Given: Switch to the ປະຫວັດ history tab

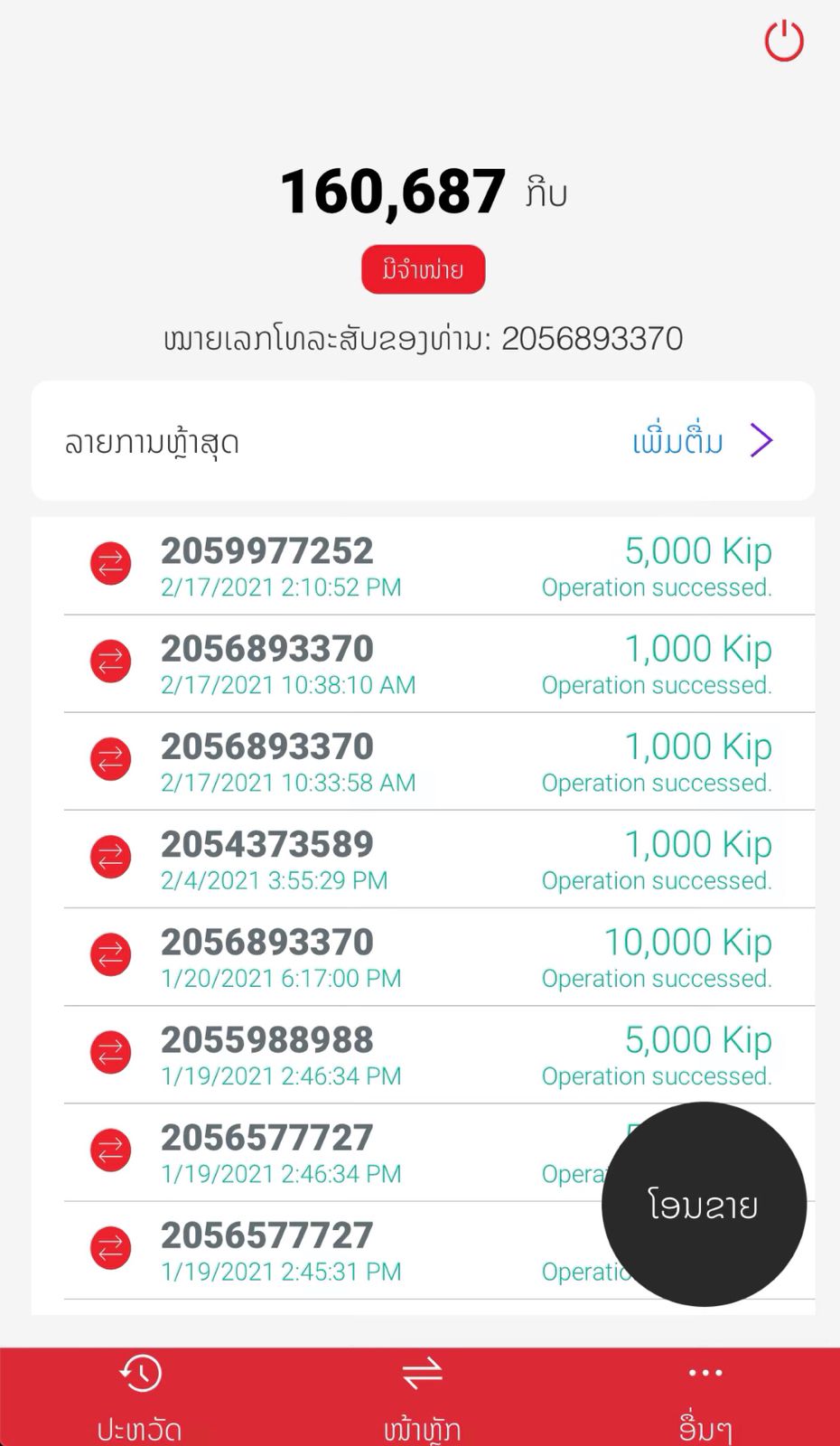Looking at the screenshot, I should tap(140, 1397).
